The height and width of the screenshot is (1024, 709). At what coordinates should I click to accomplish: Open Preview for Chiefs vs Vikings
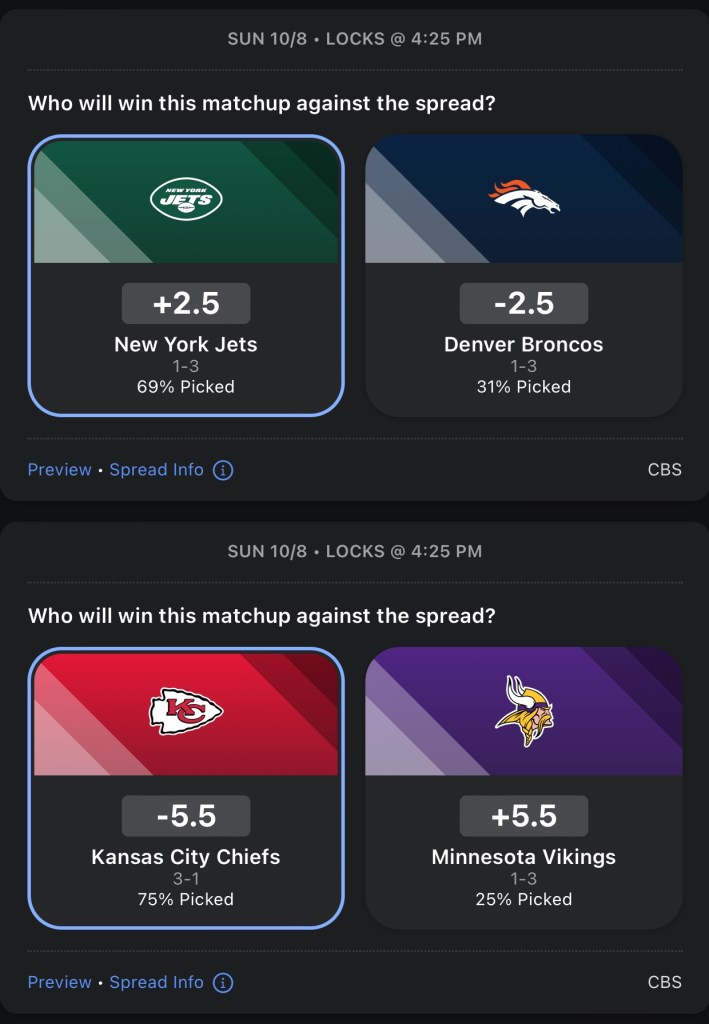coord(59,982)
